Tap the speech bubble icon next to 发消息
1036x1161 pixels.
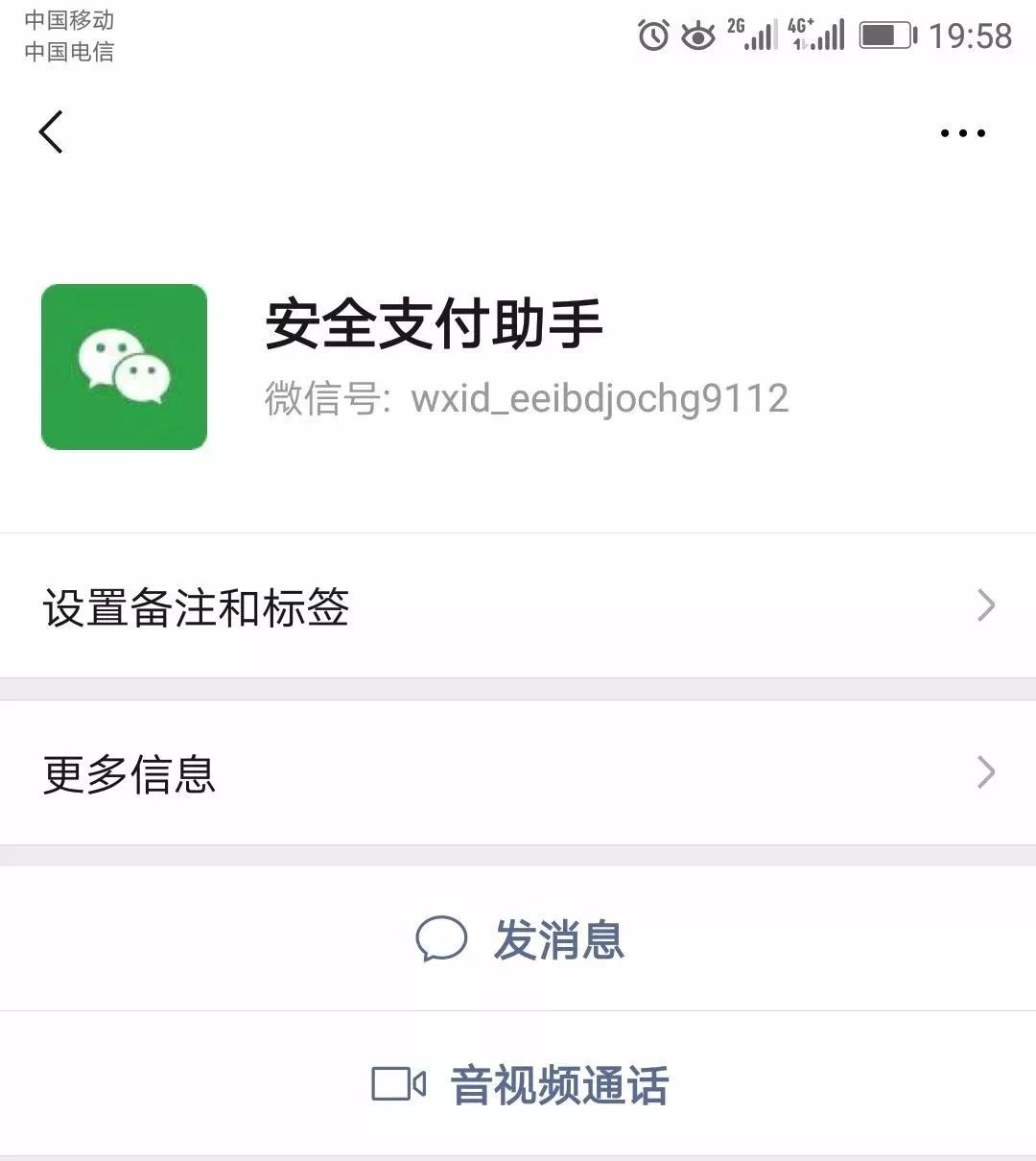(440, 941)
